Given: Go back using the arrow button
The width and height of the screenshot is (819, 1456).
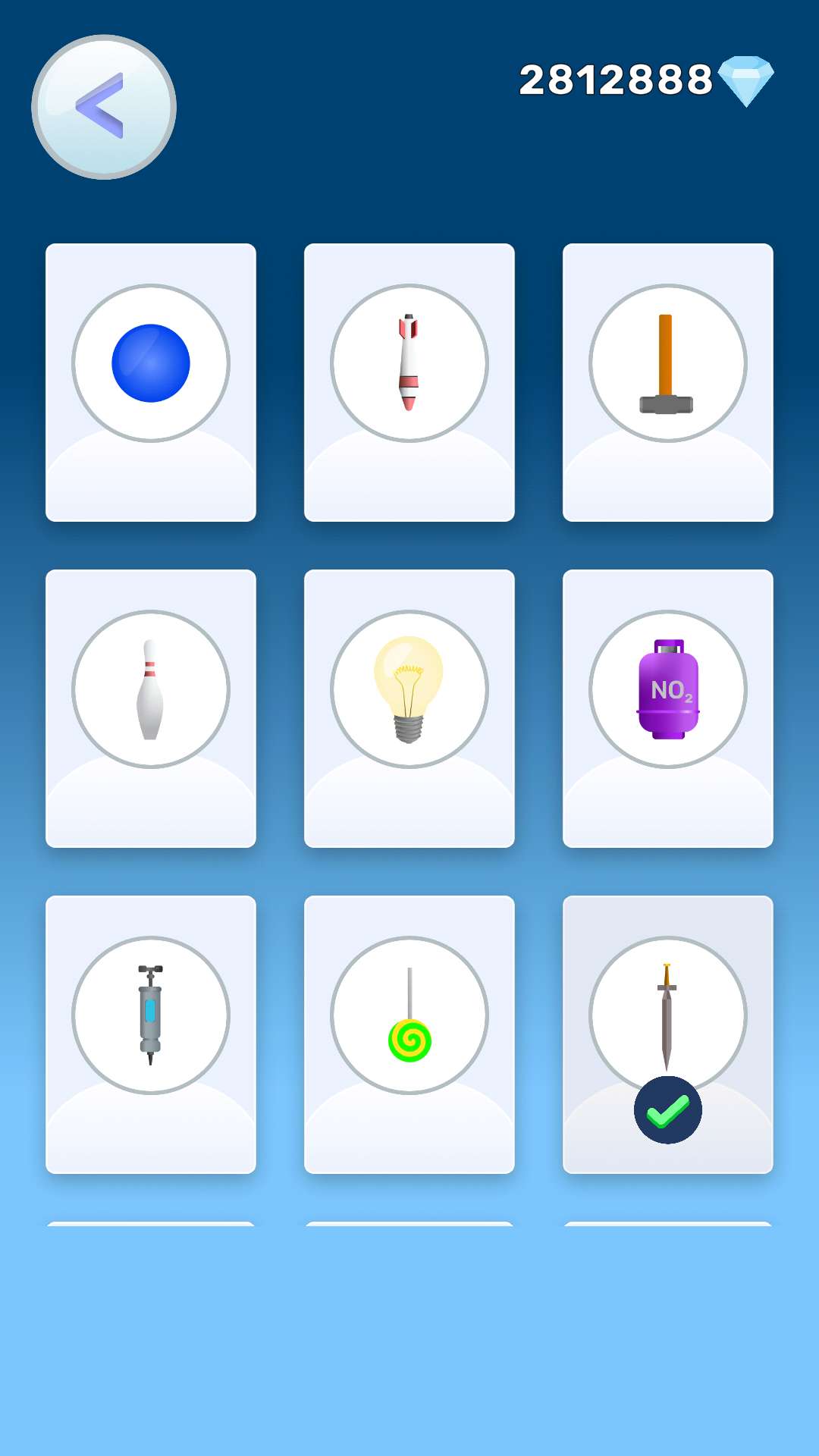Looking at the screenshot, I should (x=104, y=107).
